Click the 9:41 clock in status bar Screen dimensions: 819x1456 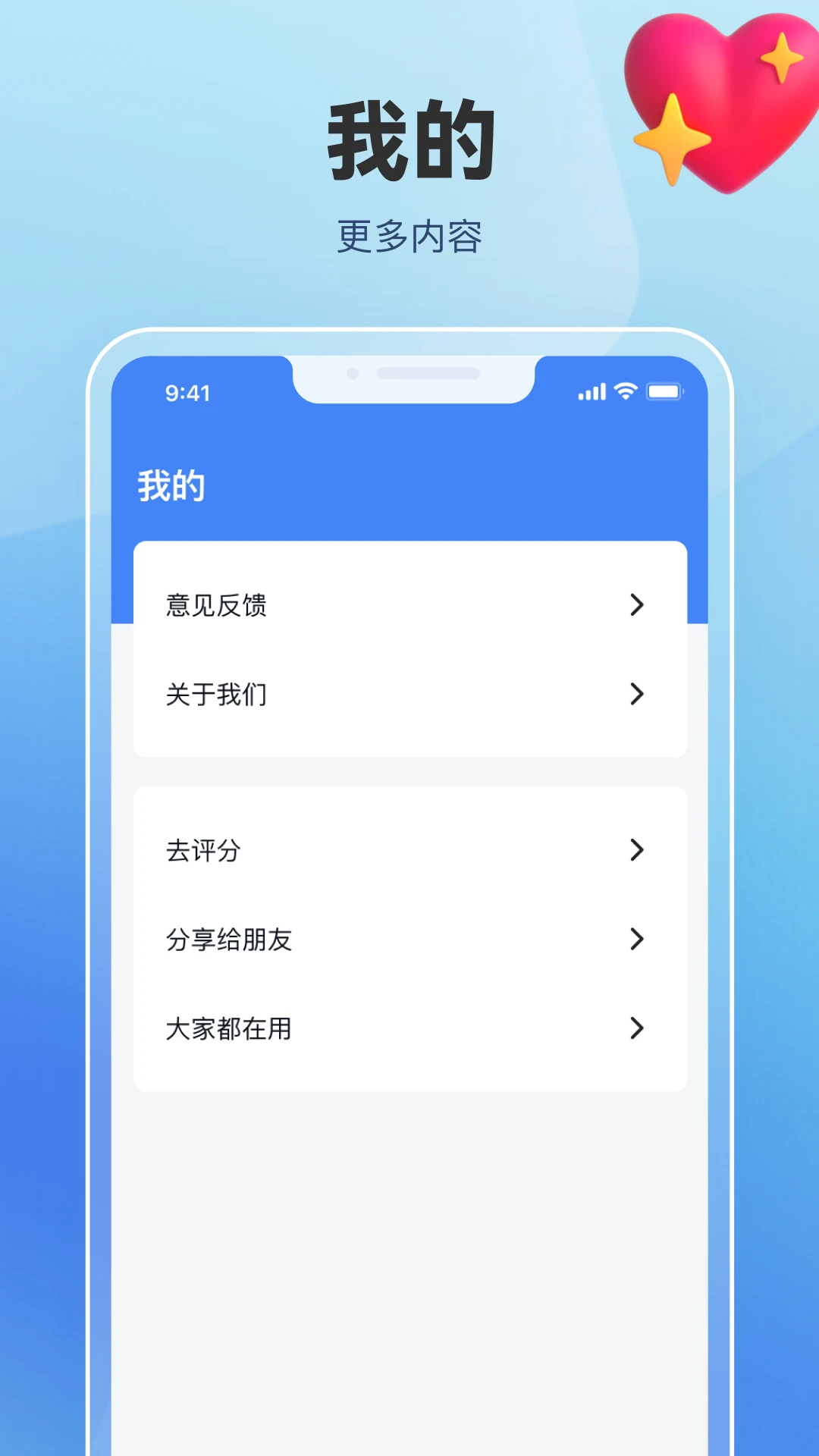[x=186, y=393]
